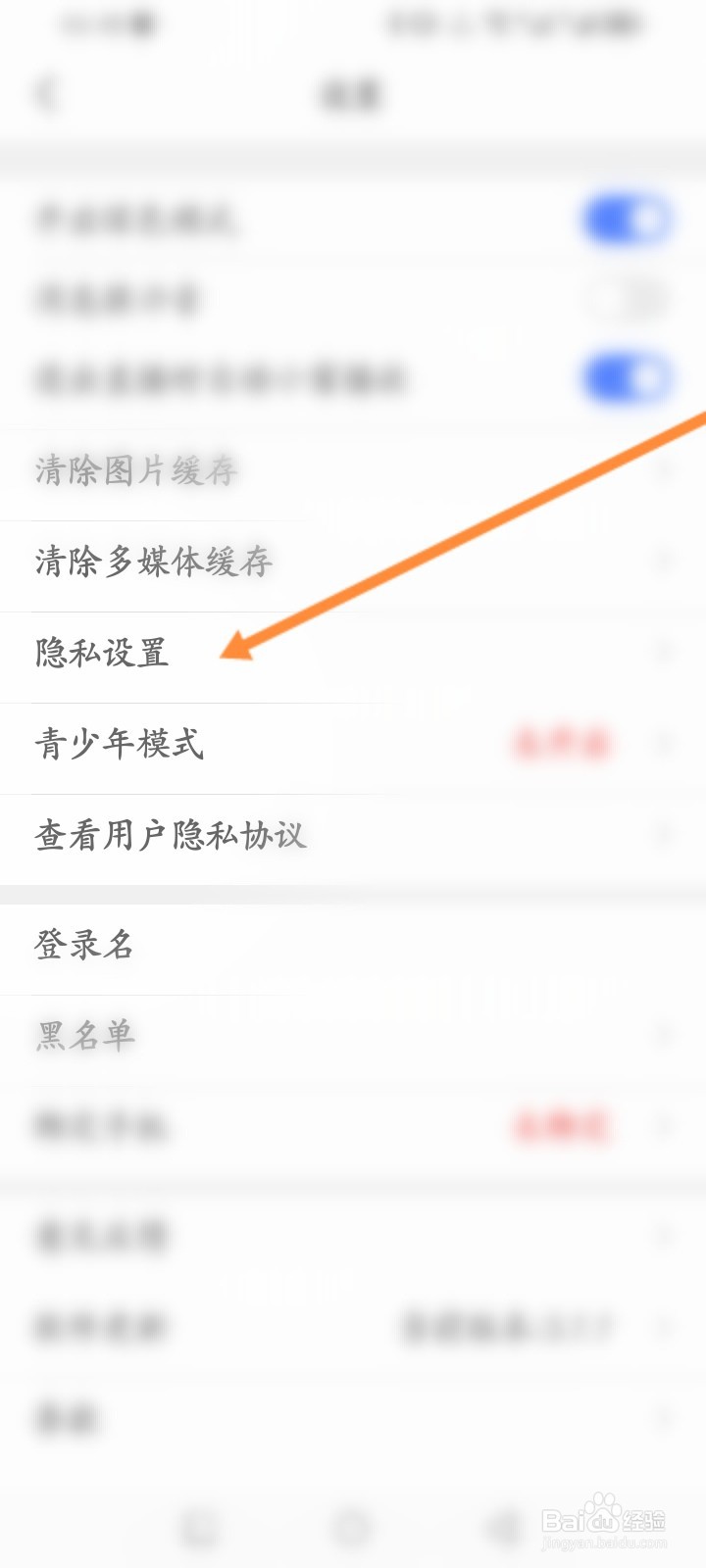Image resolution: width=706 pixels, height=1568 pixels.
Task: Expand the 登录名 entry arrow
Action: pyautogui.click(x=665, y=945)
